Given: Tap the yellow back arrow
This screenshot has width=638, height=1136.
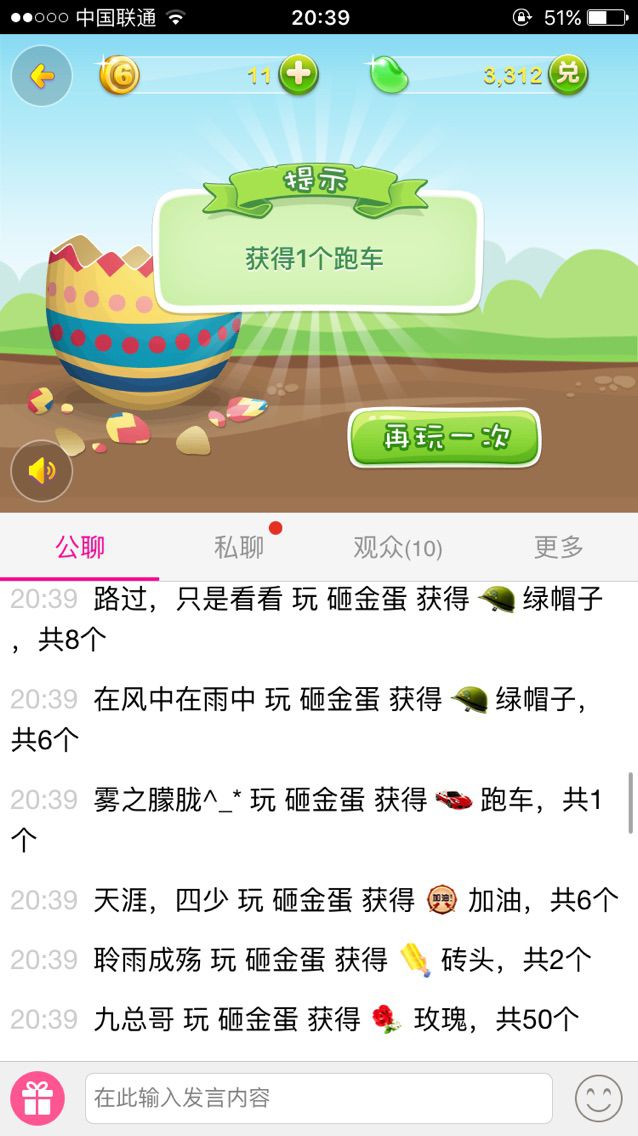Looking at the screenshot, I should [x=42, y=76].
